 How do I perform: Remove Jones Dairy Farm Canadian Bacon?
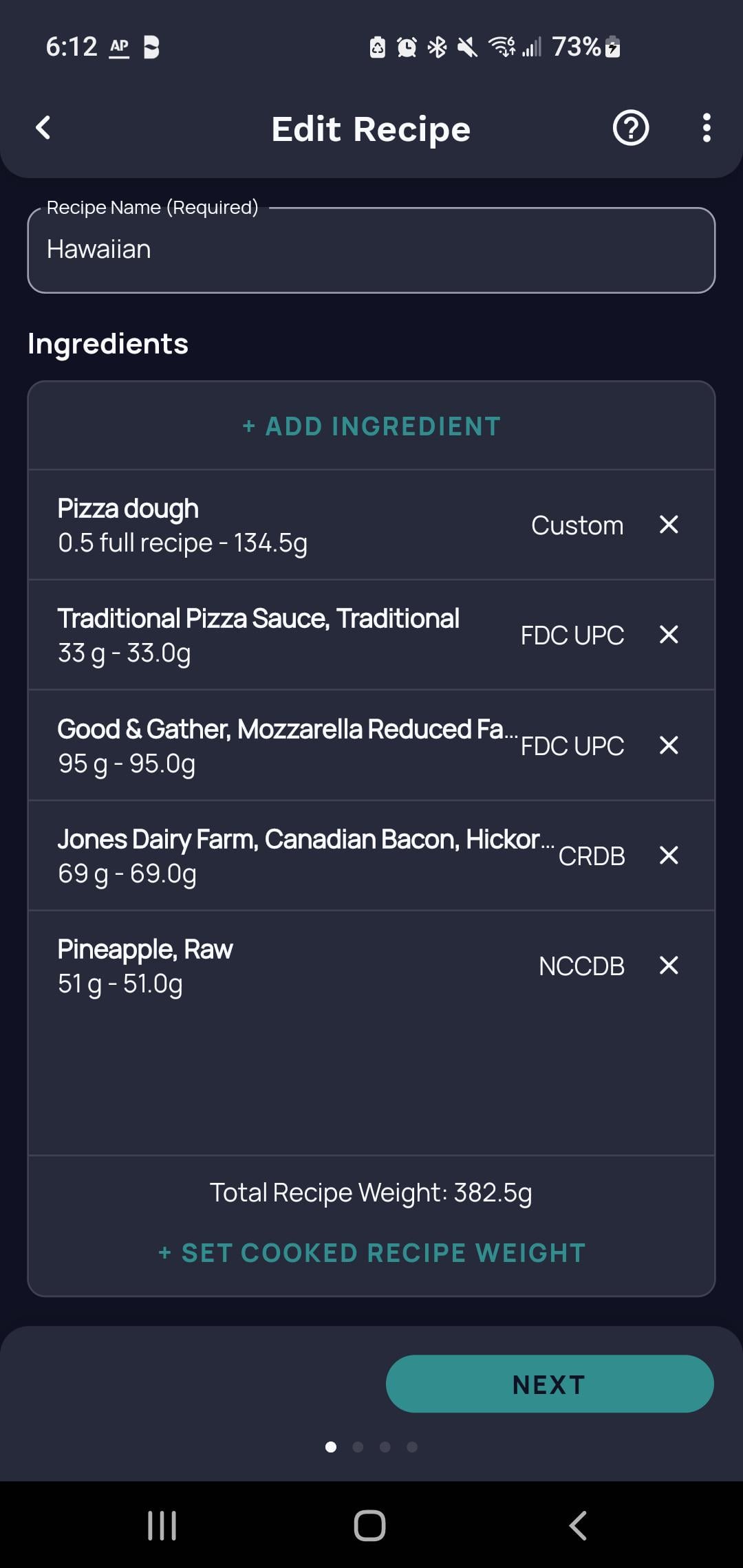669,856
